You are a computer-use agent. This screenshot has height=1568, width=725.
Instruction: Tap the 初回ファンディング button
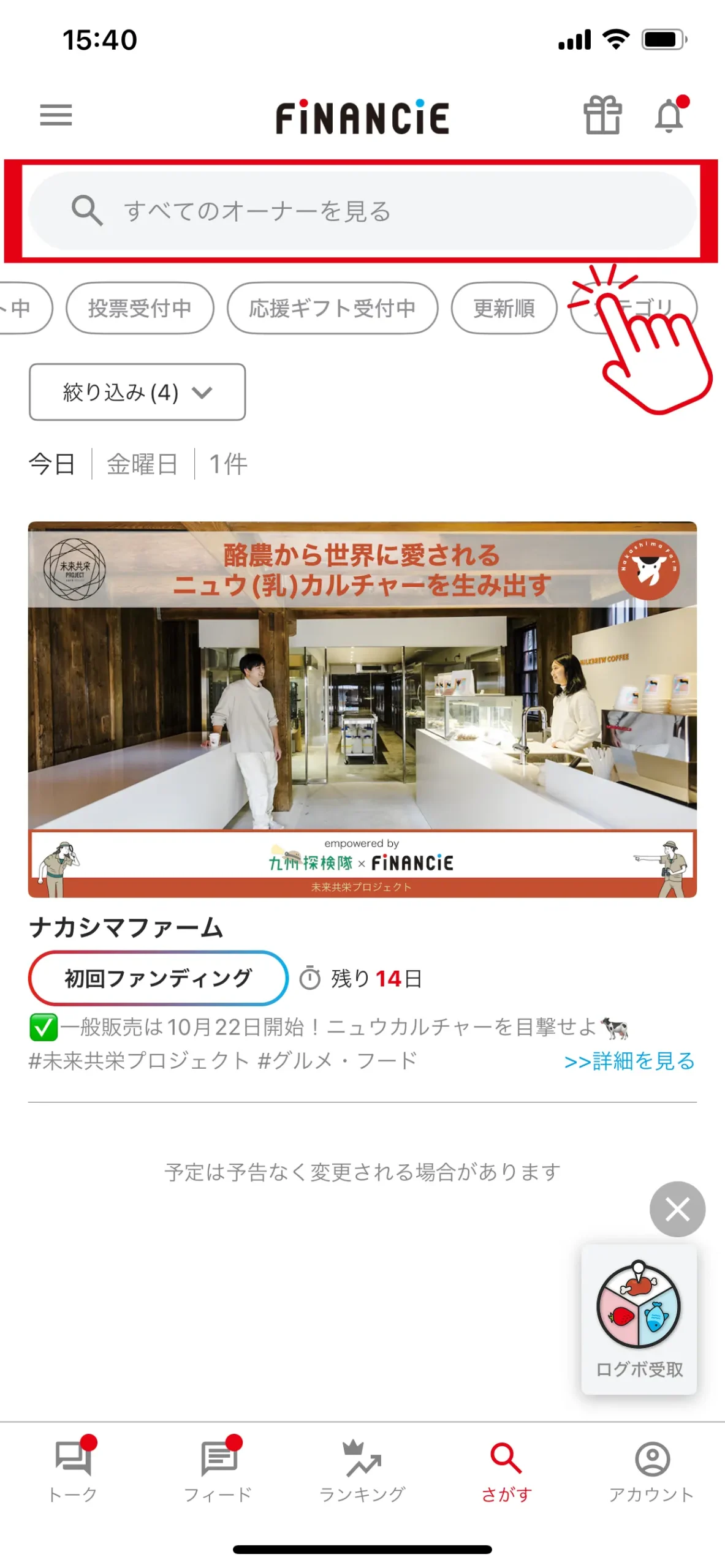pos(158,978)
